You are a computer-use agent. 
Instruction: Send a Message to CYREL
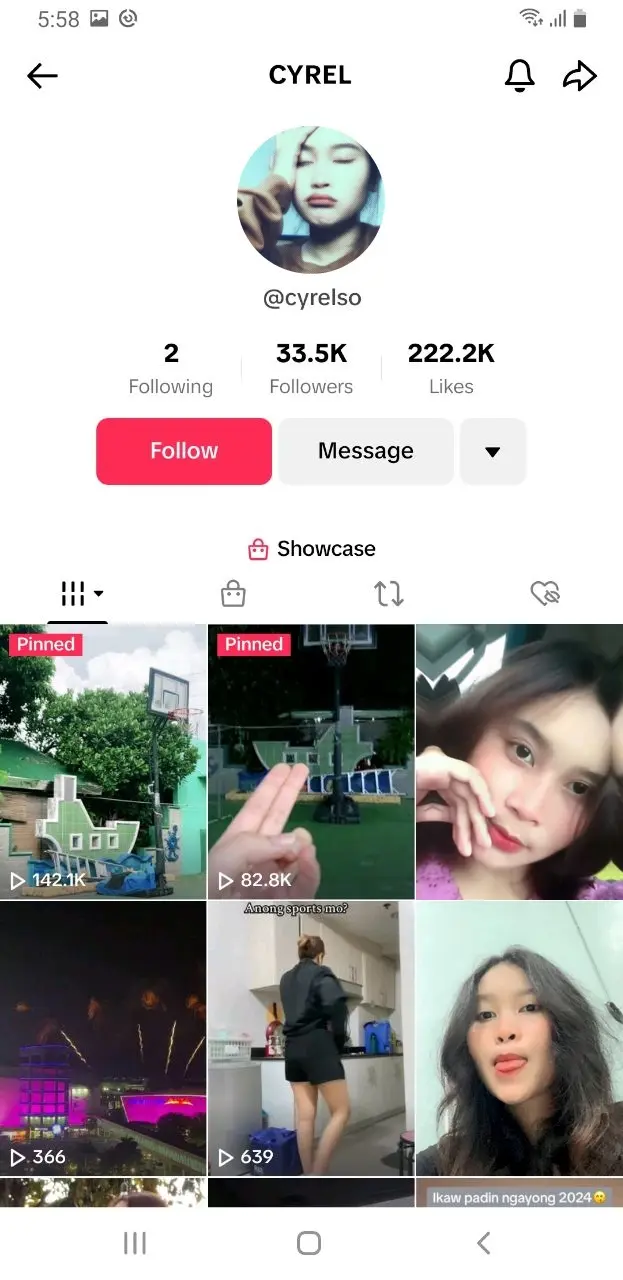[x=366, y=451]
